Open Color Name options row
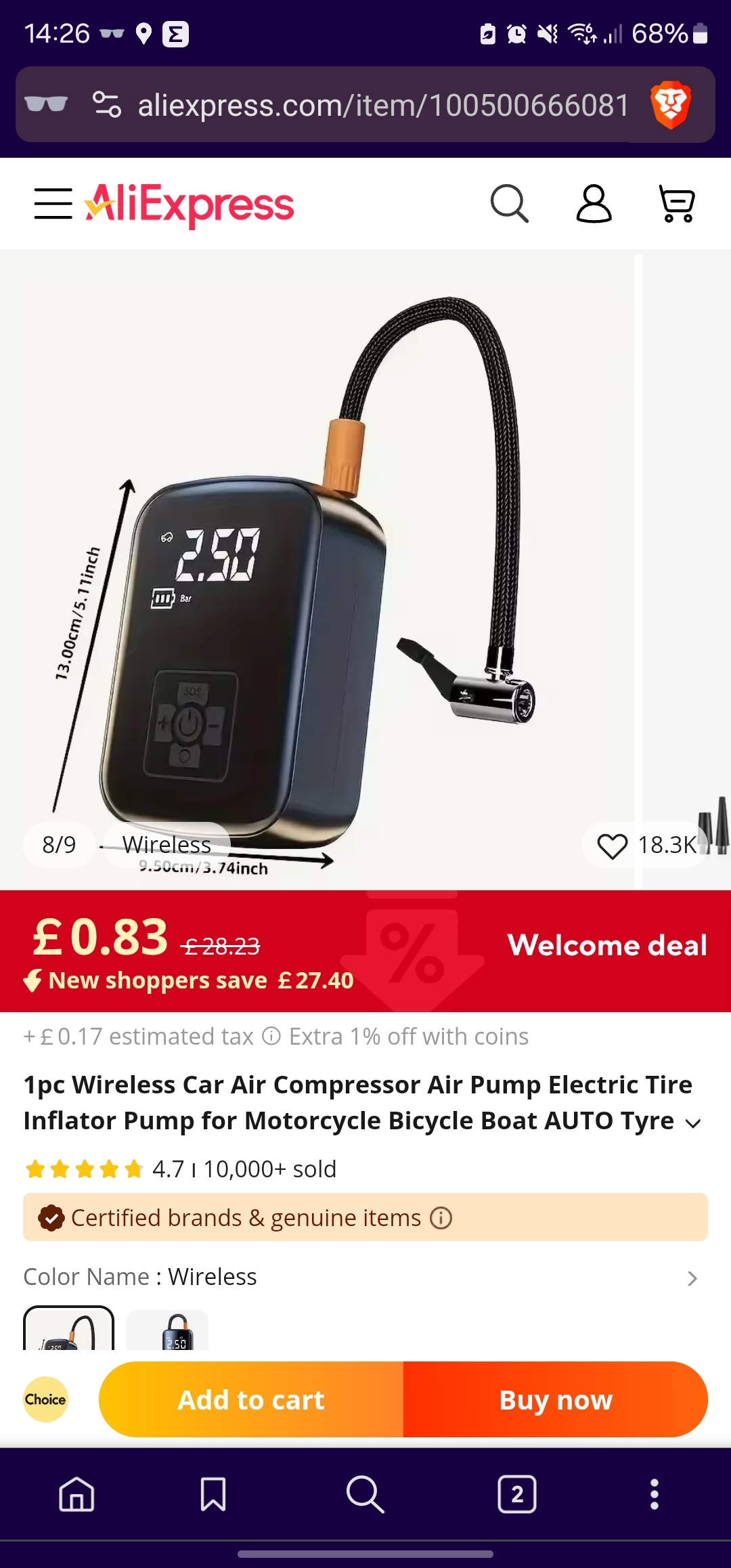The width and height of the screenshot is (731, 1568). 692,1278
